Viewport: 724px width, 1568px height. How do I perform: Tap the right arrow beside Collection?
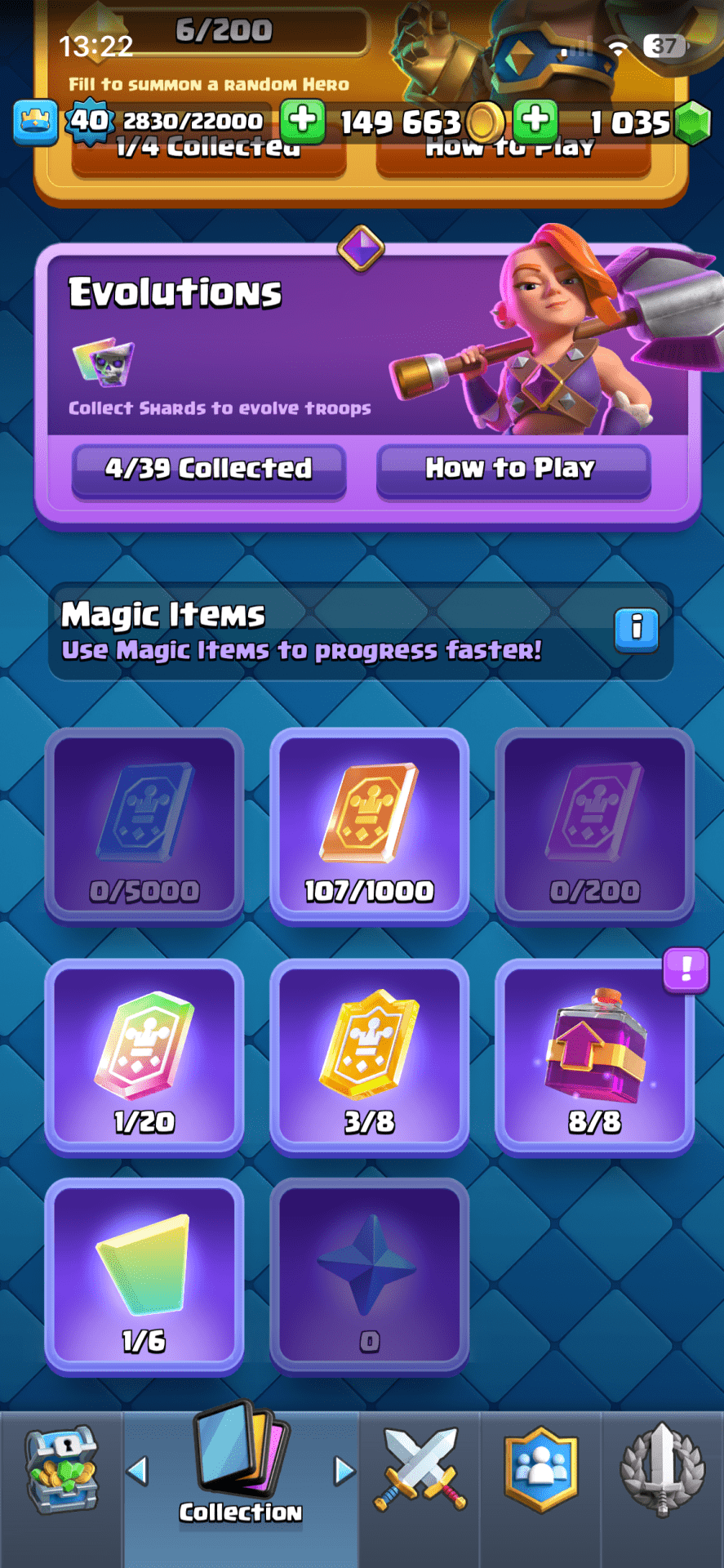344,1471
